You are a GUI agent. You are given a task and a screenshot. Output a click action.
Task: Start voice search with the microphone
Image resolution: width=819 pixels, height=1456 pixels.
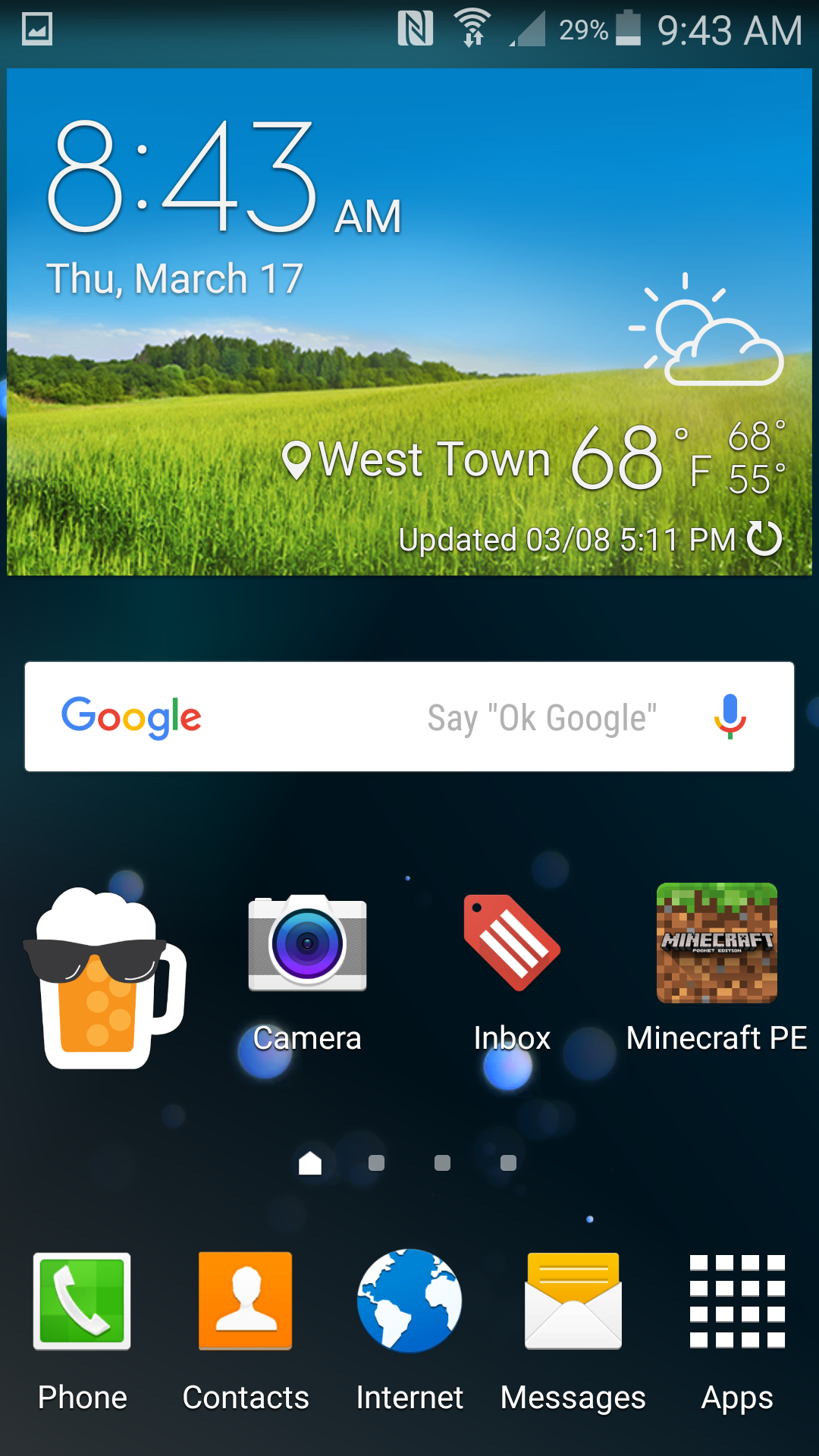(730, 717)
